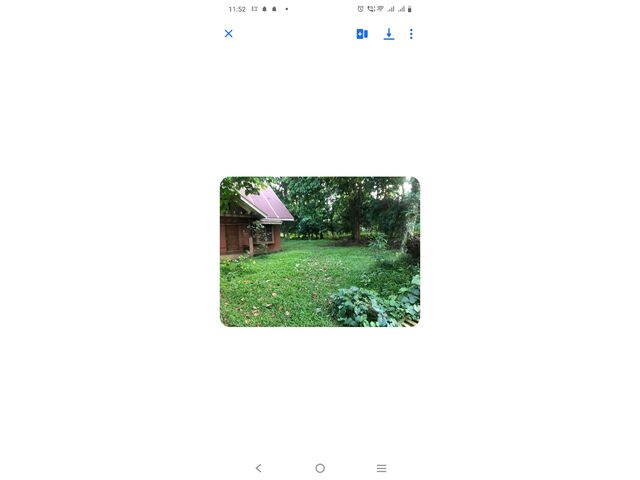The height and width of the screenshot is (480, 640).
Task: Close the photo viewer
Action: [x=228, y=34]
